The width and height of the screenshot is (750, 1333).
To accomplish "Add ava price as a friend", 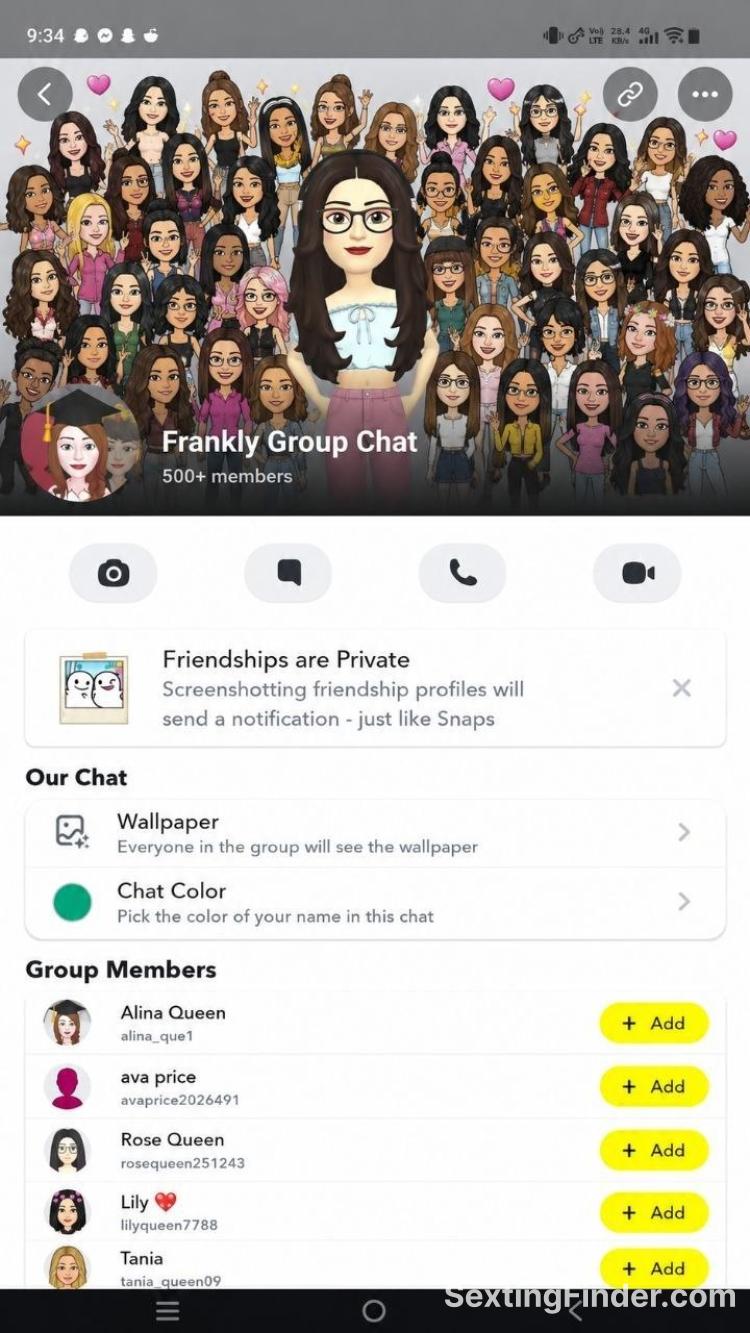I will [654, 1086].
